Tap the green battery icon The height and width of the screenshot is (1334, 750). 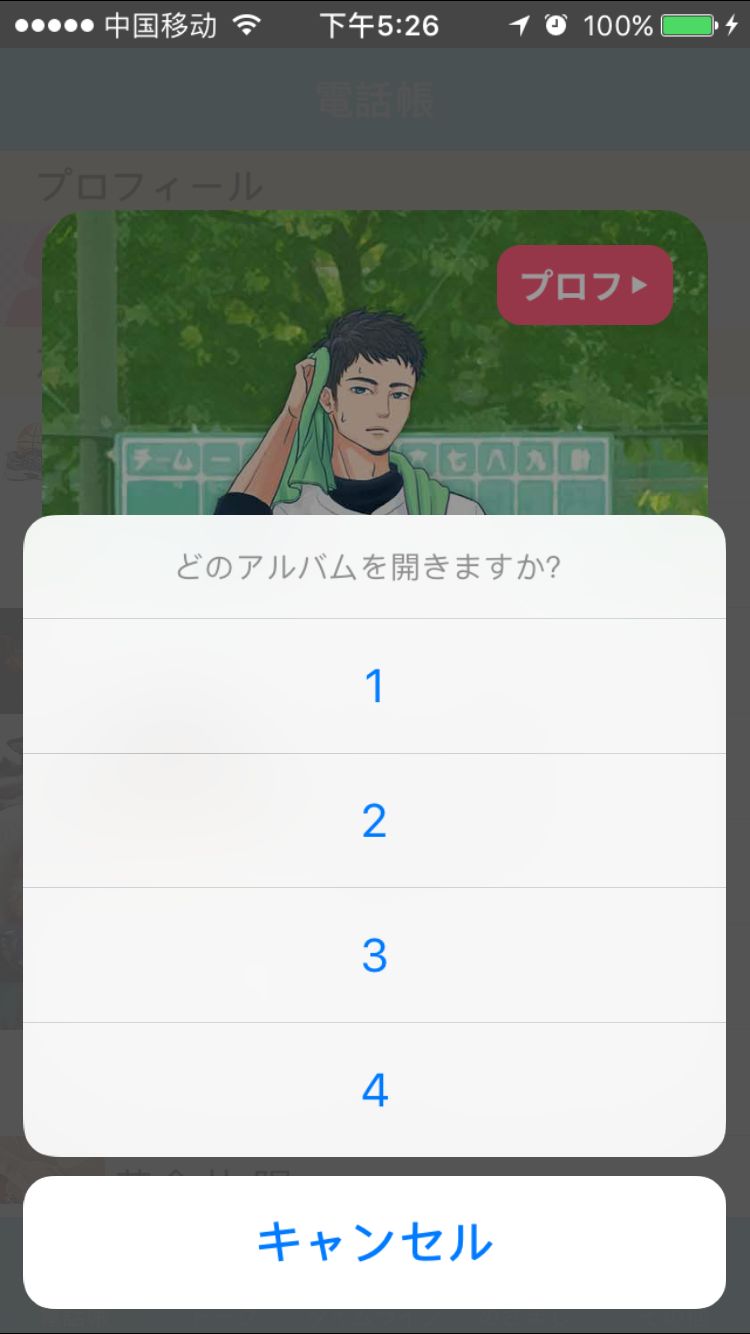pos(690,25)
